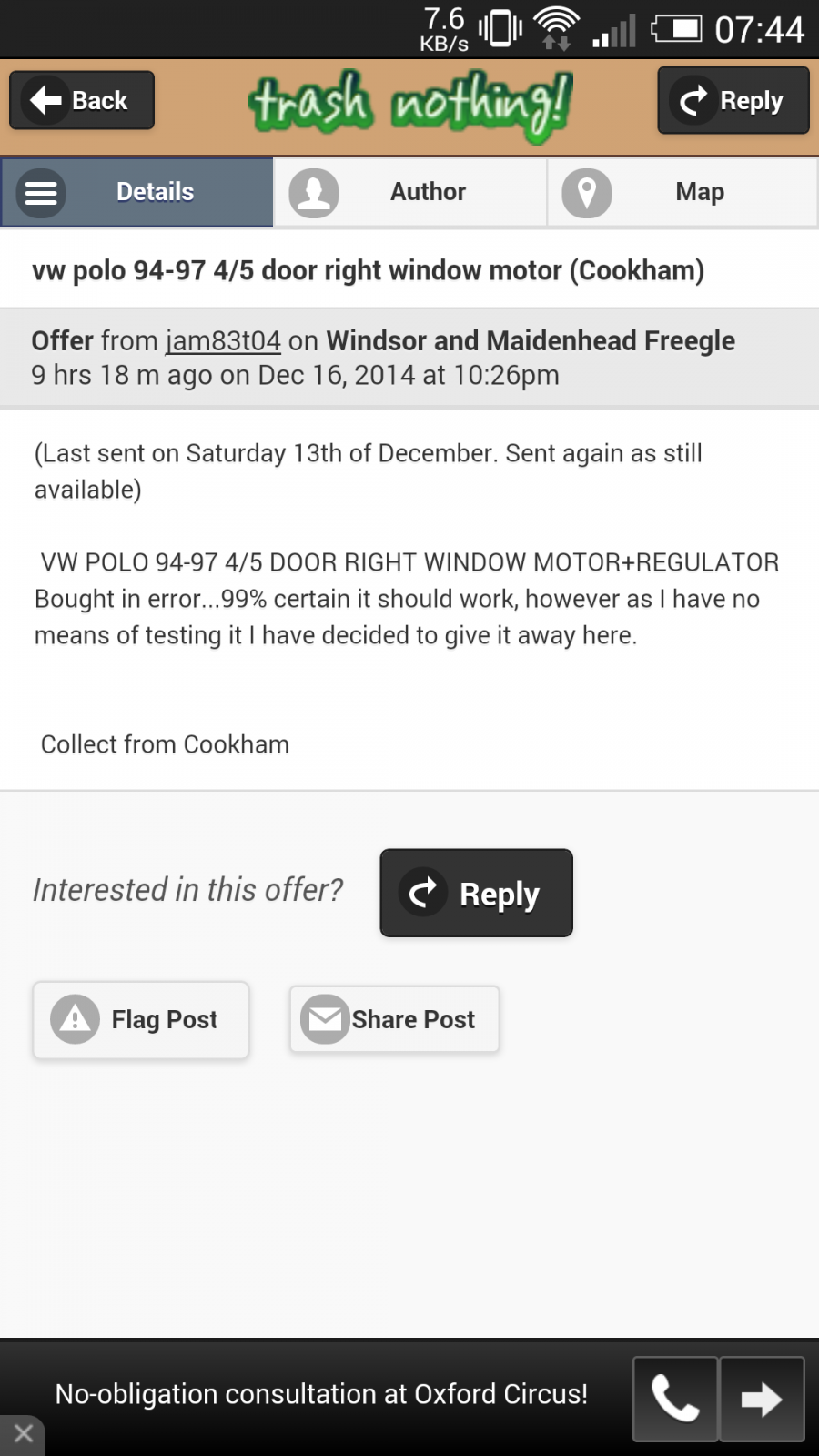Open the ad with the arrow icon
Image resolution: width=819 pixels, height=1456 pixels.
coord(762,1399)
